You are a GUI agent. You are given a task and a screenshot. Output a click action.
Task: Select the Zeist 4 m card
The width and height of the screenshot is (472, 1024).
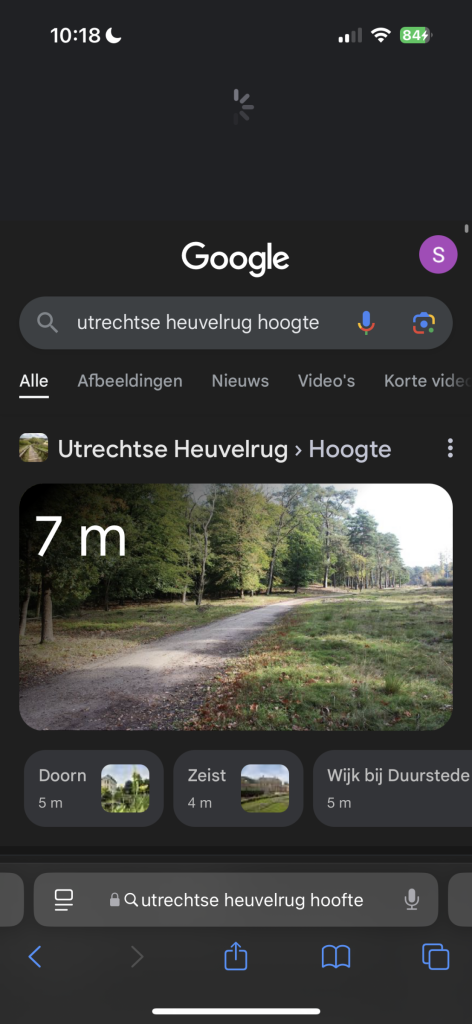(238, 788)
